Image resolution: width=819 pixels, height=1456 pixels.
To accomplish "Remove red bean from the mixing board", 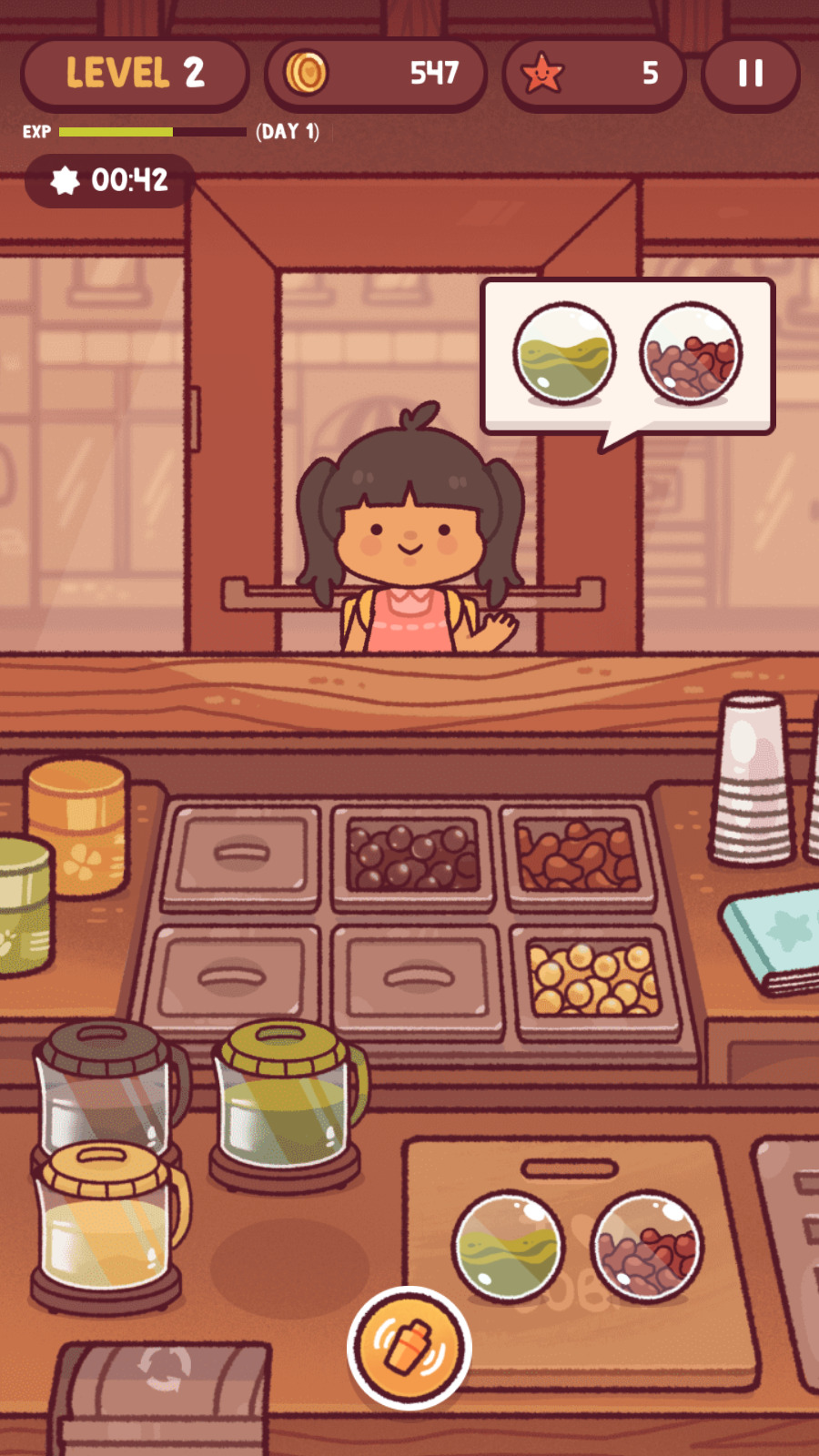I will click(x=647, y=1247).
